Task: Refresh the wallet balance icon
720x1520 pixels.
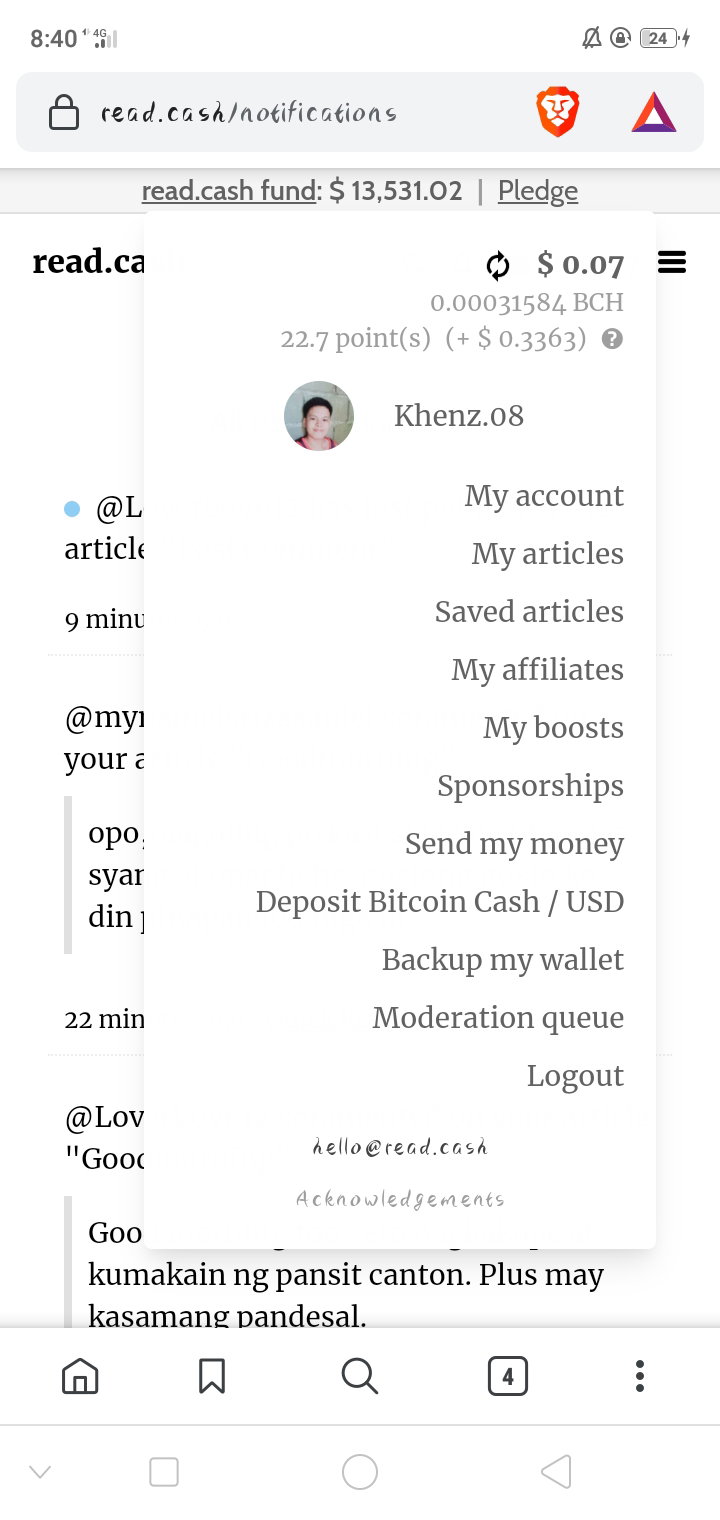Action: click(498, 265)
